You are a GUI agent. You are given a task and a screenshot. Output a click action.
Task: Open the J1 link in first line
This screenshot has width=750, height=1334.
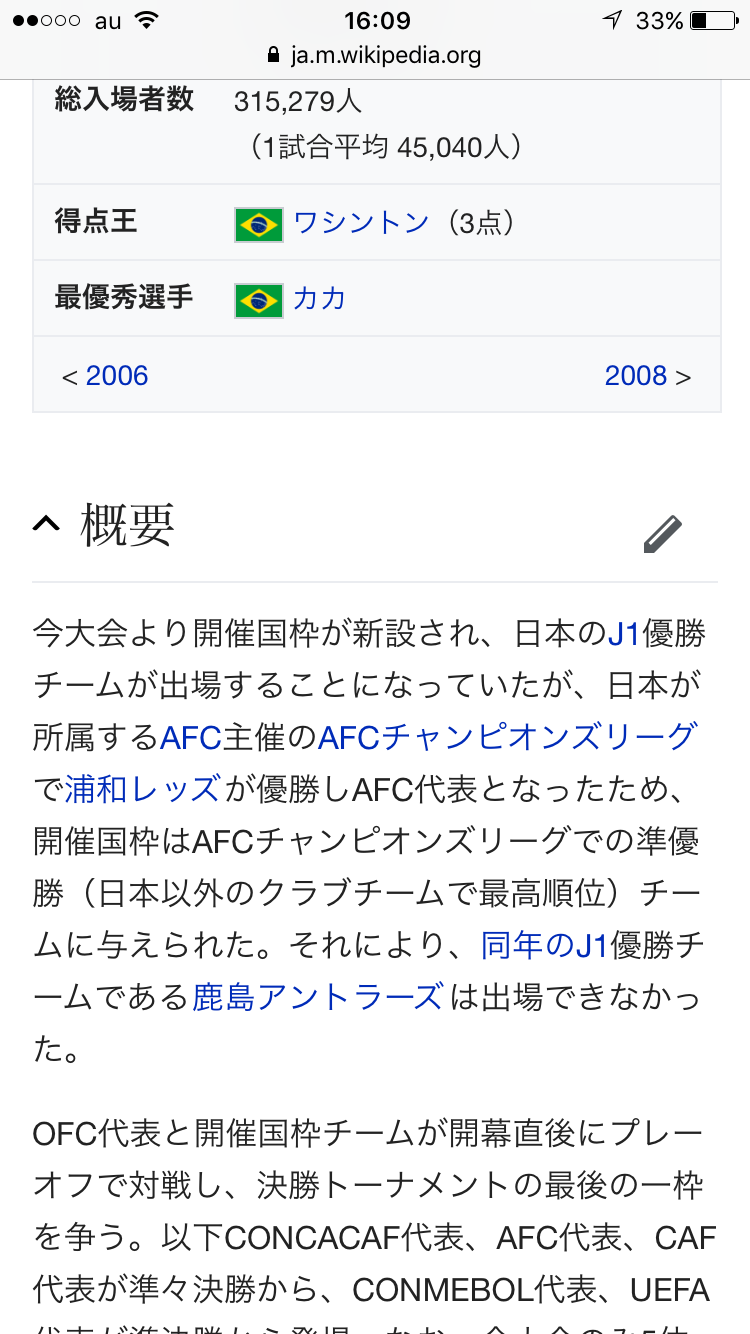pyautogui.click(x=624, y=633)
